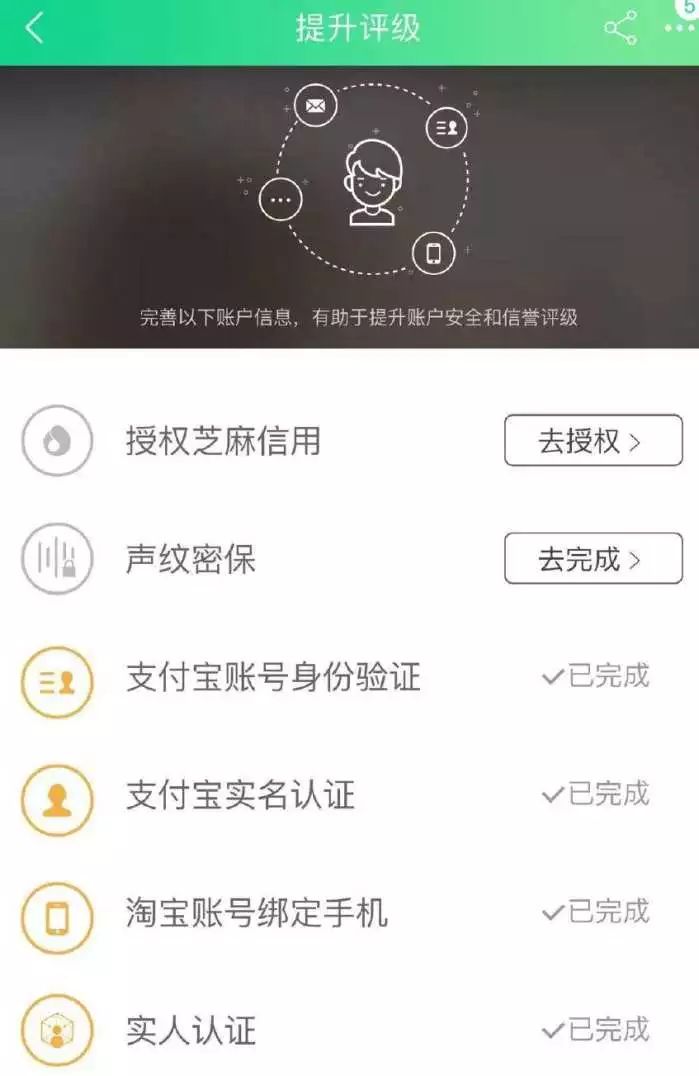
Task: Open the overflow menu with three dots
Action: point(680,28)
